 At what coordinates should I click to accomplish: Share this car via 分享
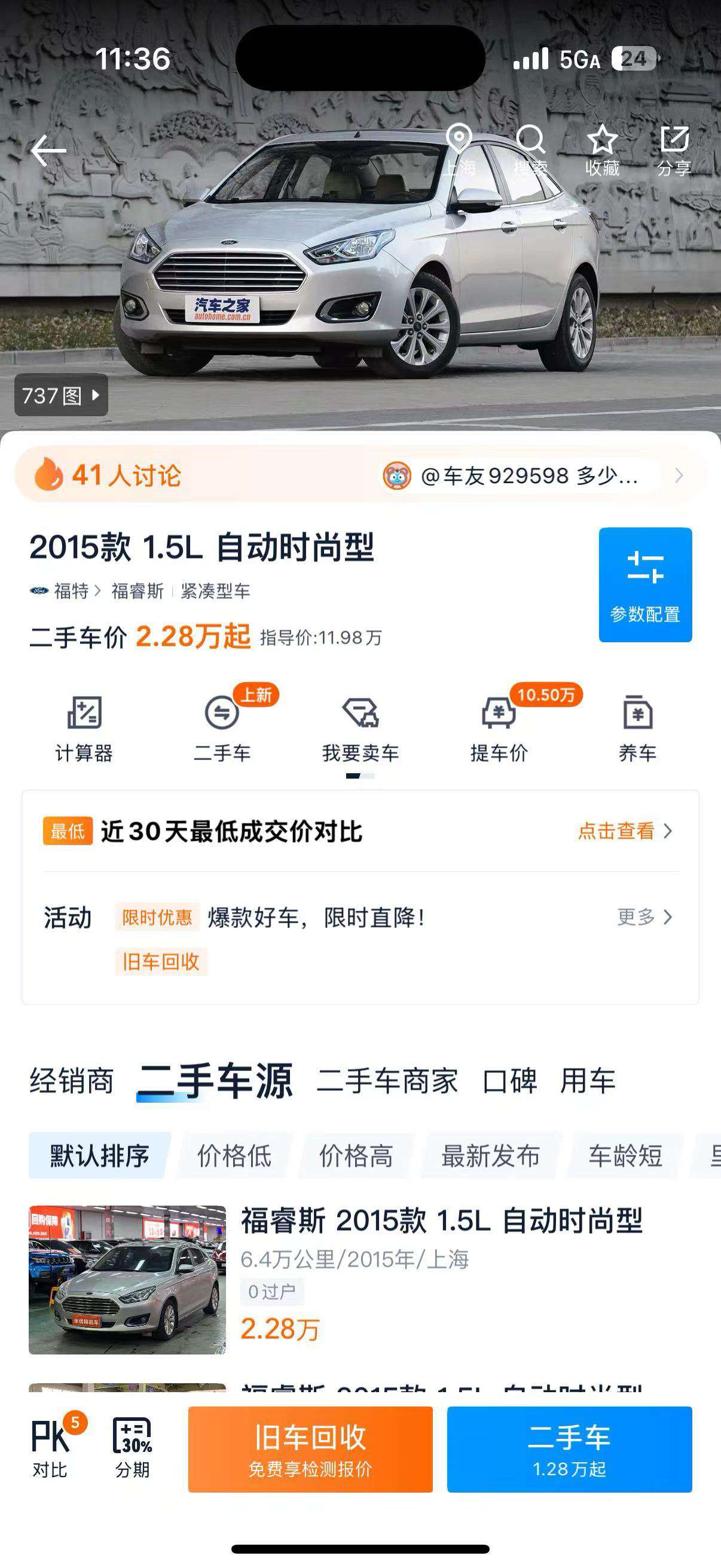tap(674, 150)
